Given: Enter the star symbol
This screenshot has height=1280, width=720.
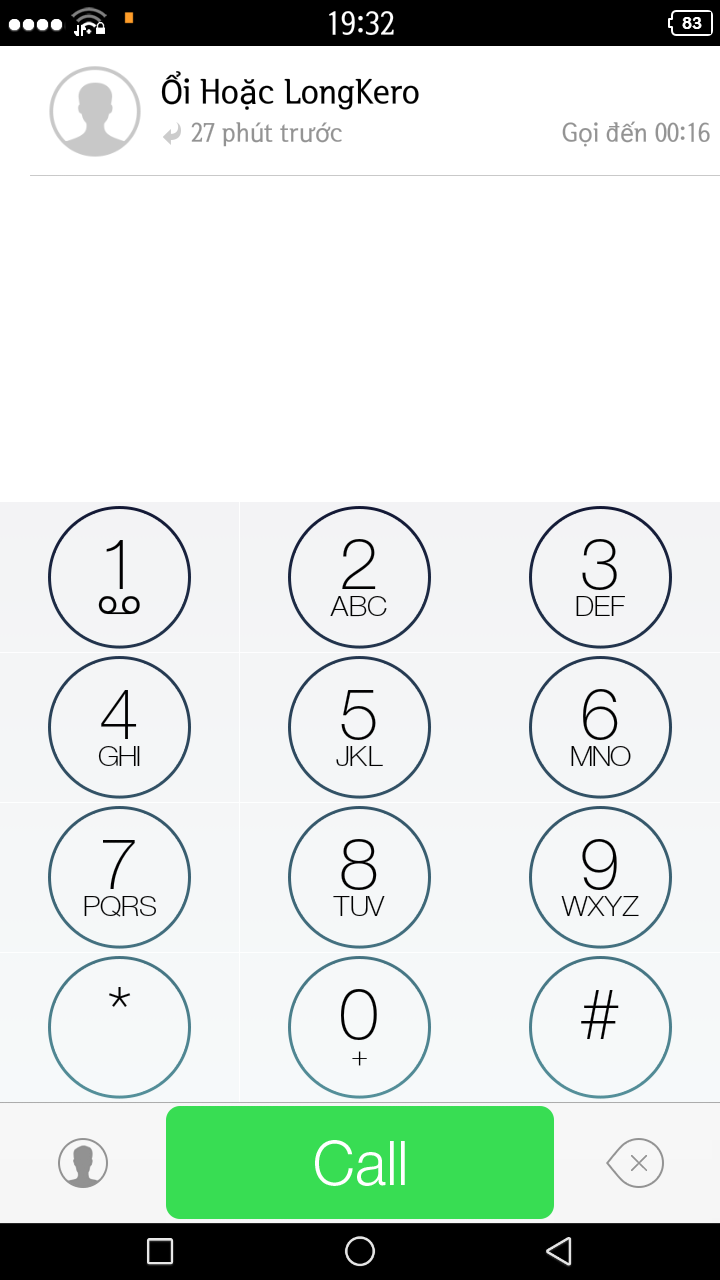Looking at the screenshot, I should (119, 1027).
